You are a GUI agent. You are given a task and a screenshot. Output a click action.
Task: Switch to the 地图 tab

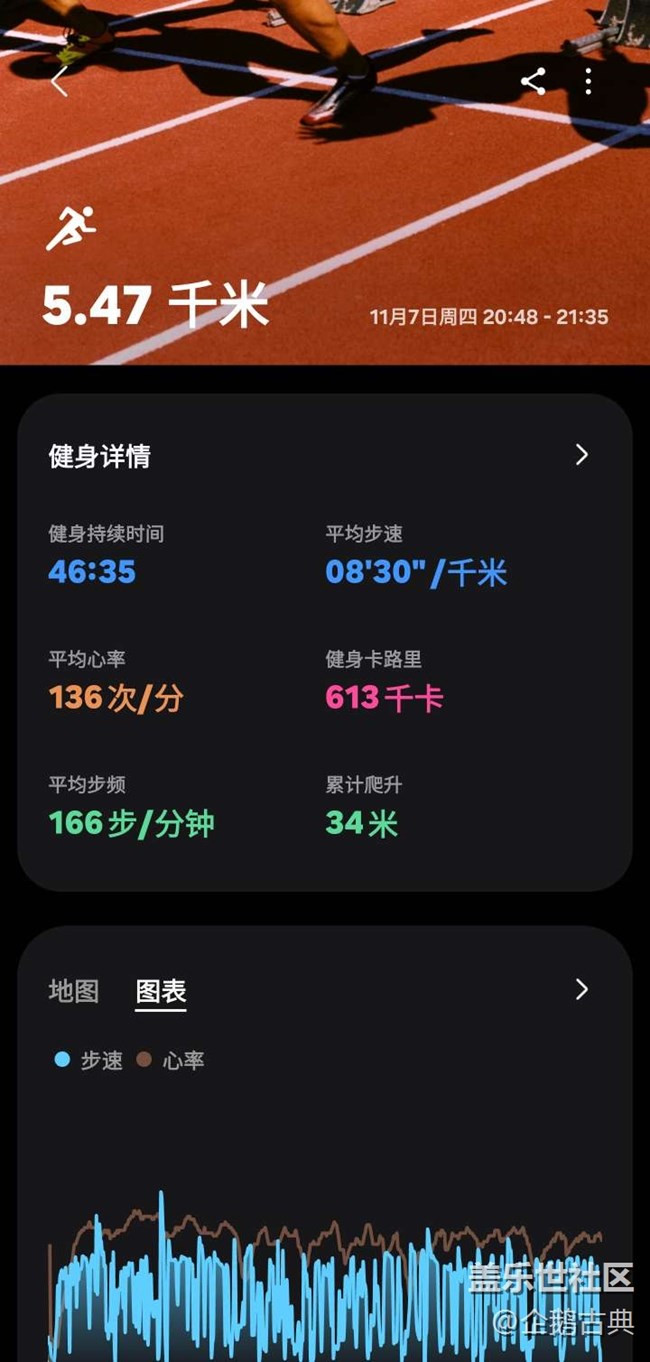tap(74, 991)
